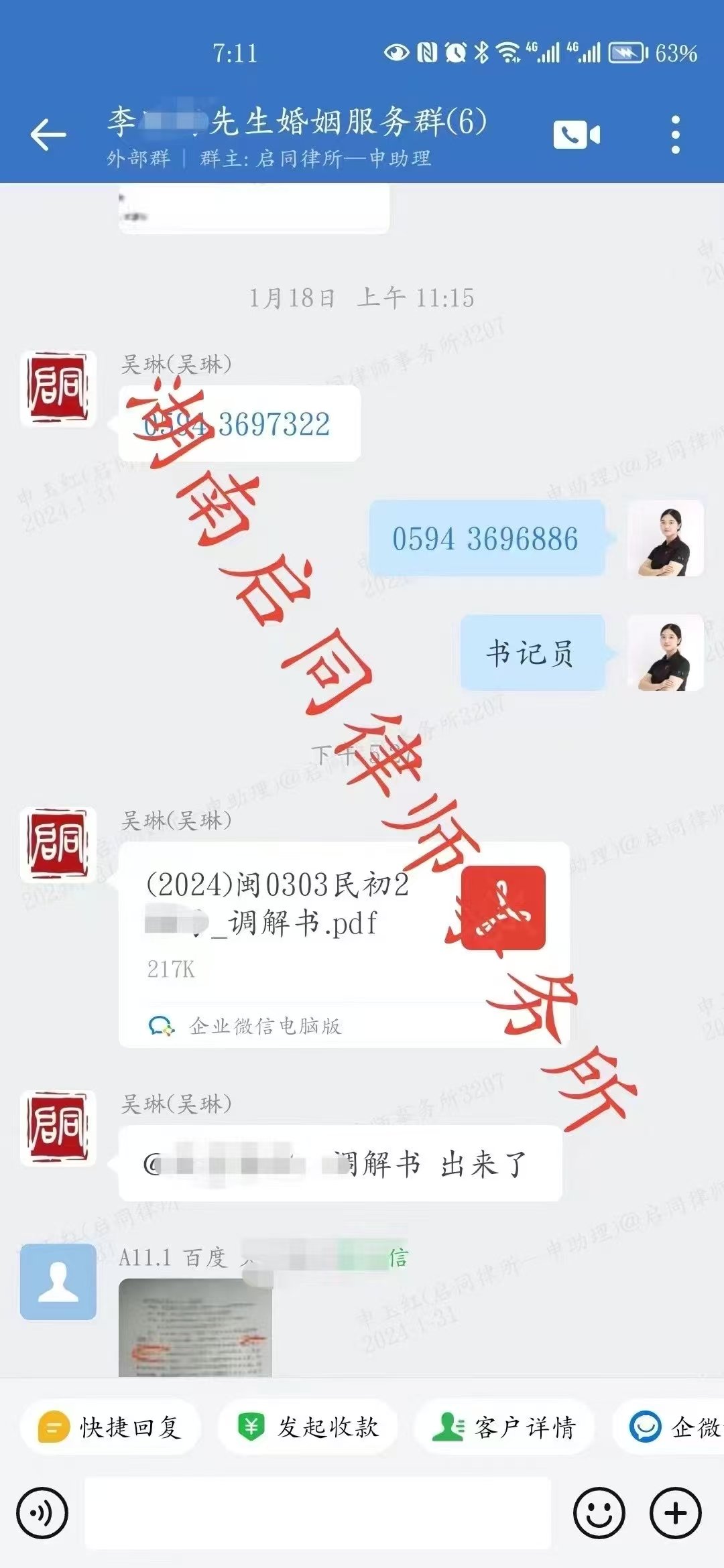Start a voice or video call
The width and height of the screenshot is (724, 1568).
click(x=576, y=135)
